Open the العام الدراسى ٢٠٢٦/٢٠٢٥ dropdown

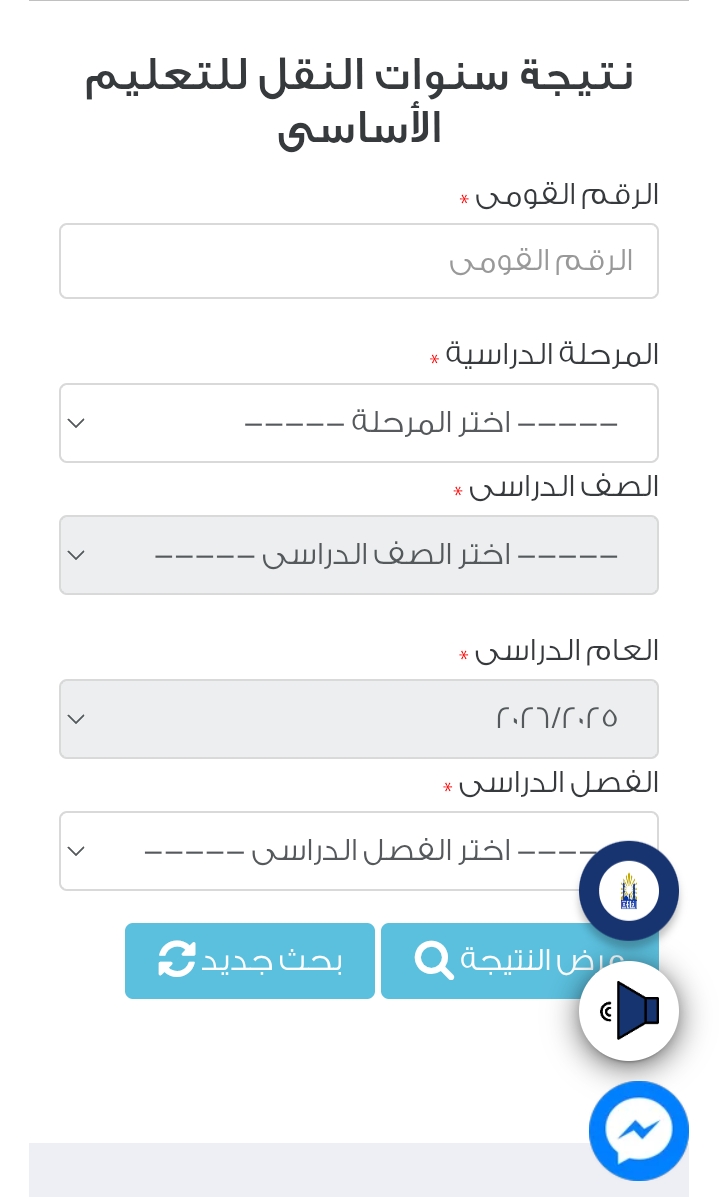358,719
